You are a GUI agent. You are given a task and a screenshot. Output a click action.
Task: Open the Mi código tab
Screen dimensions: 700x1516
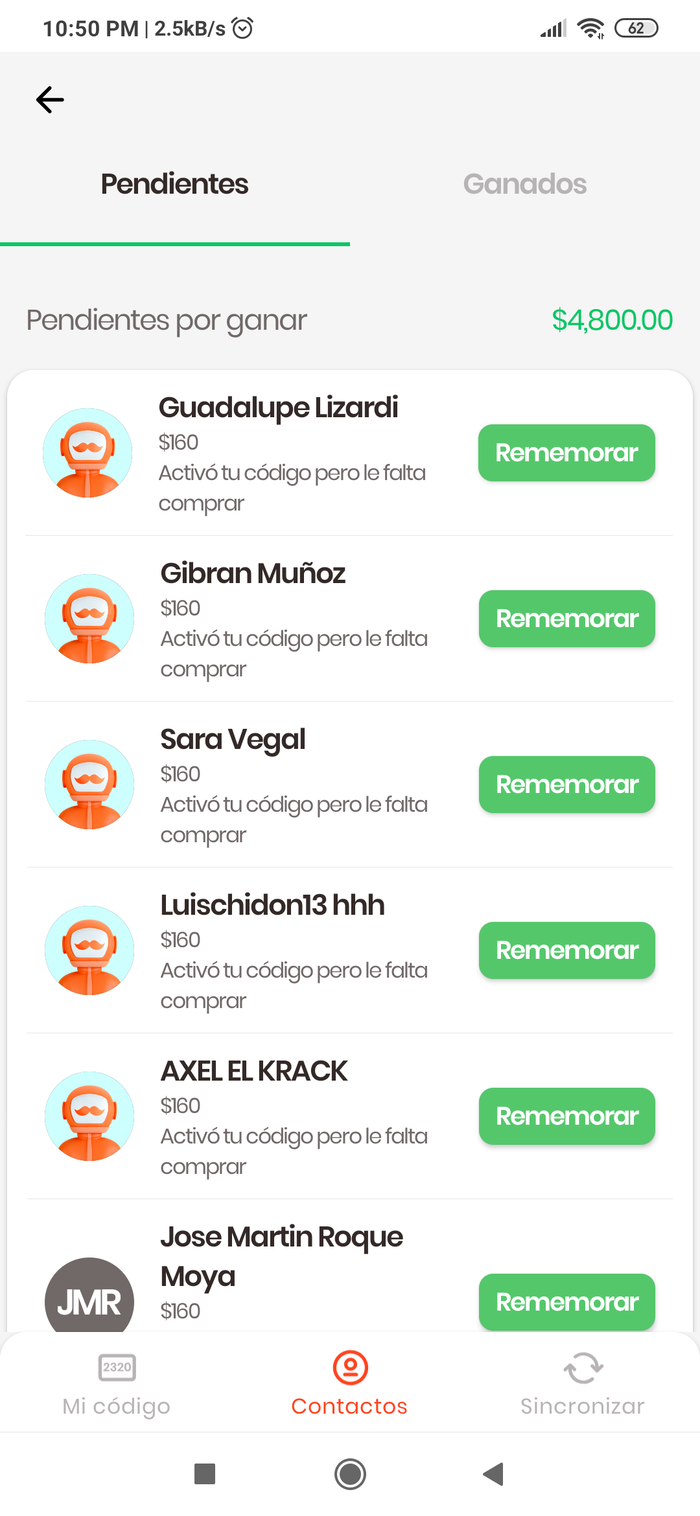pos(117,1385)
